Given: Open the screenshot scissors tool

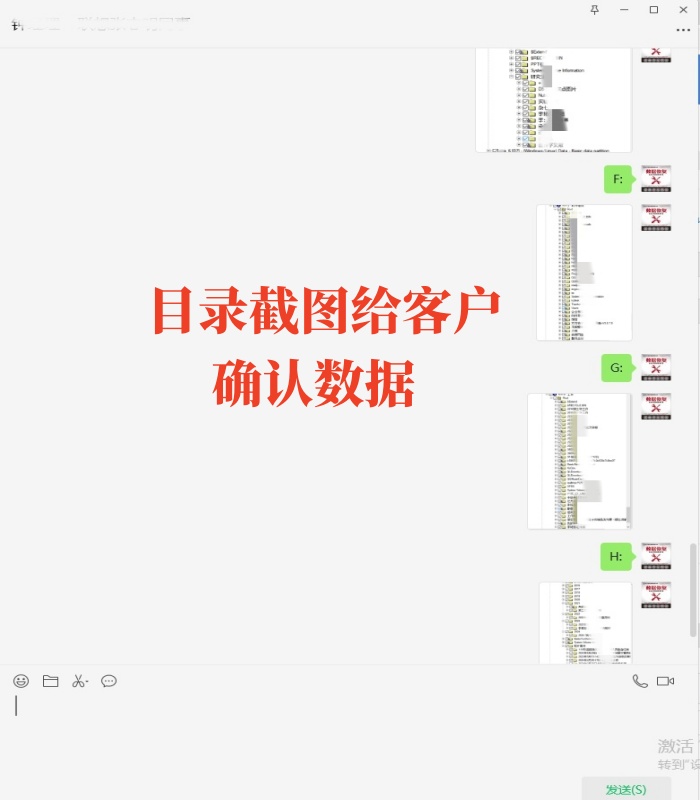Looking at the screenshot, I should coord(79,681).
